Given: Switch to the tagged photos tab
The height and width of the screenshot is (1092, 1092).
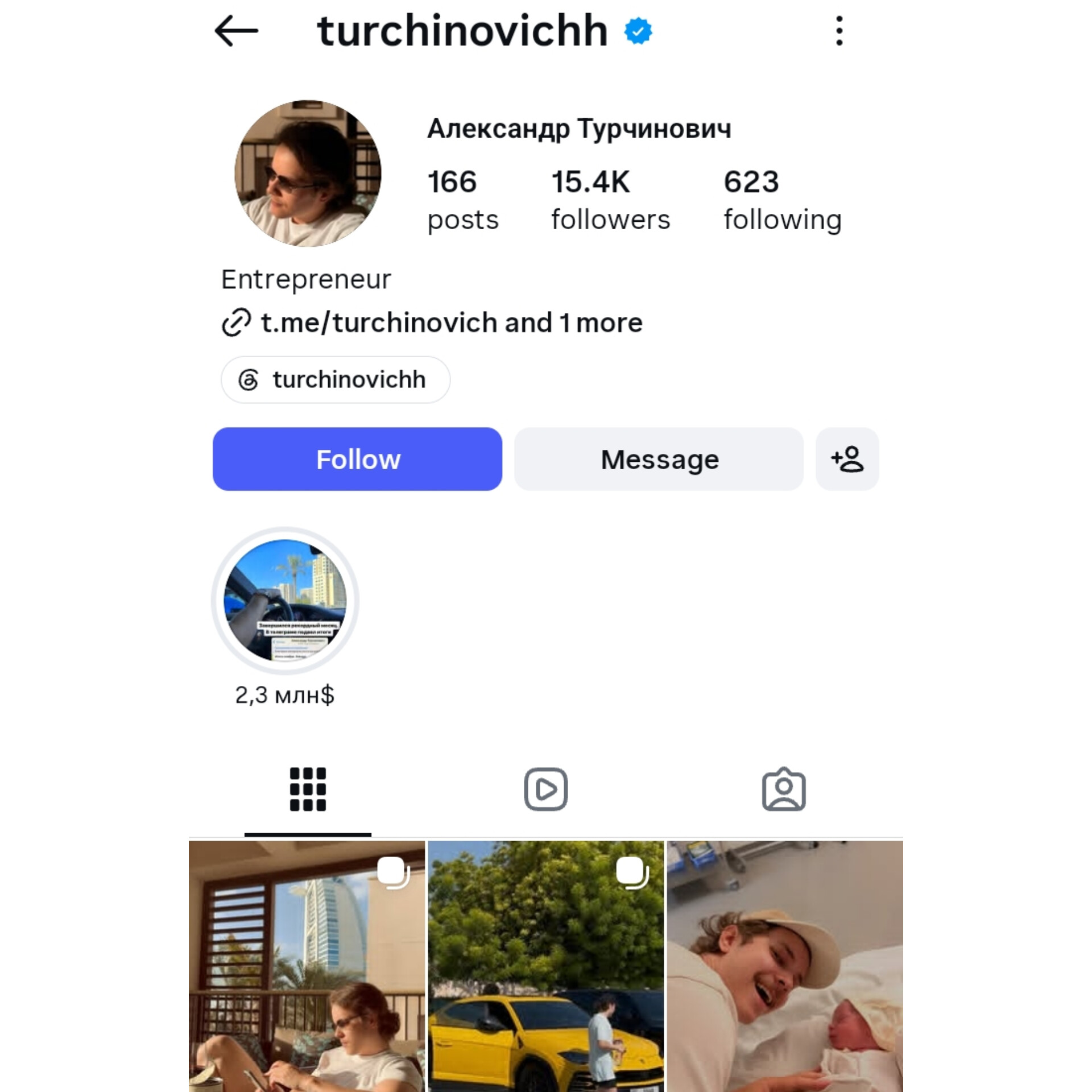Looking at the screenshot, I should click(784, 789).
